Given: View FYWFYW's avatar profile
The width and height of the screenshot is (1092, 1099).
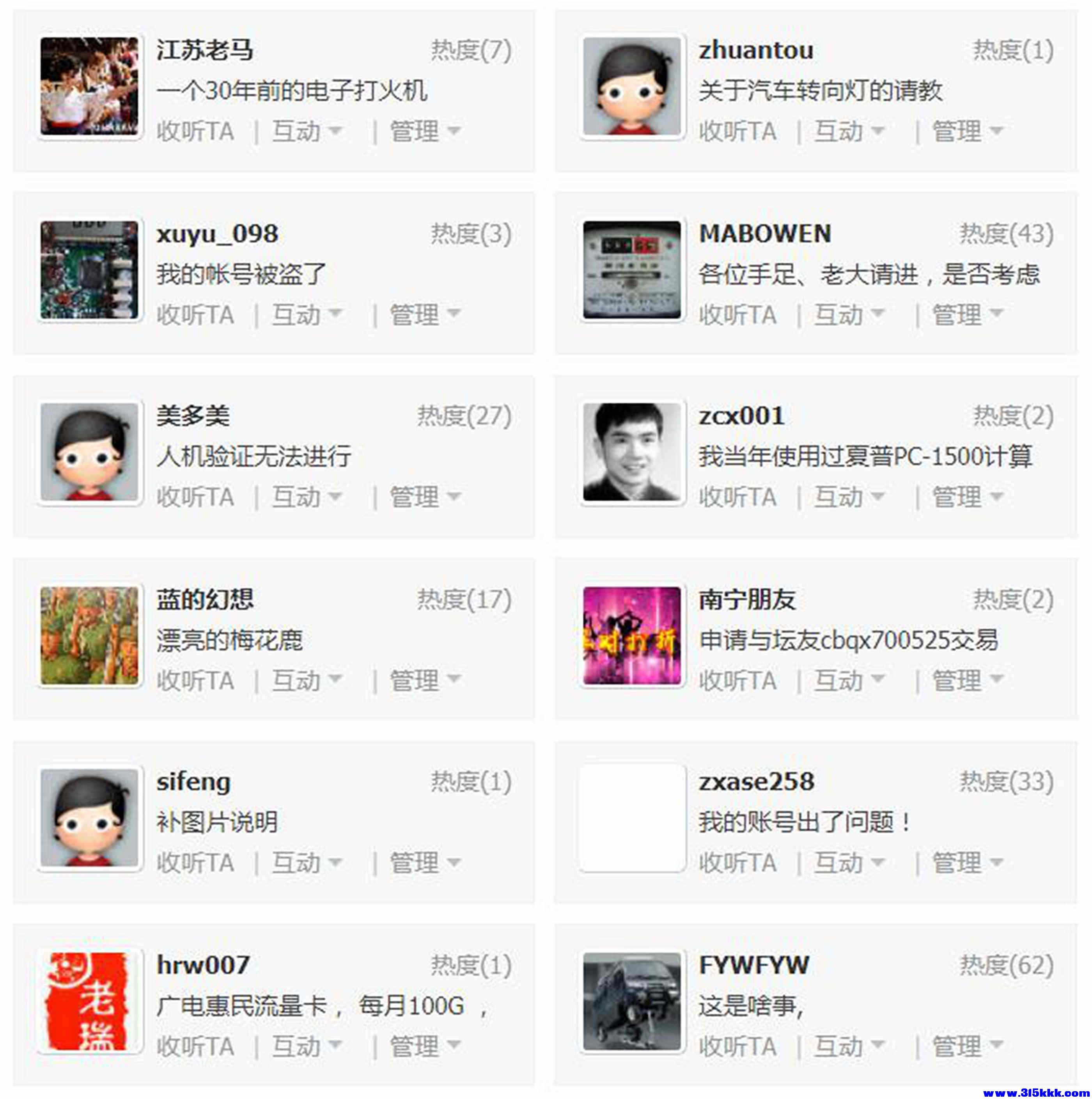Looking at the screenshot, I should (x=632, y=1001).
